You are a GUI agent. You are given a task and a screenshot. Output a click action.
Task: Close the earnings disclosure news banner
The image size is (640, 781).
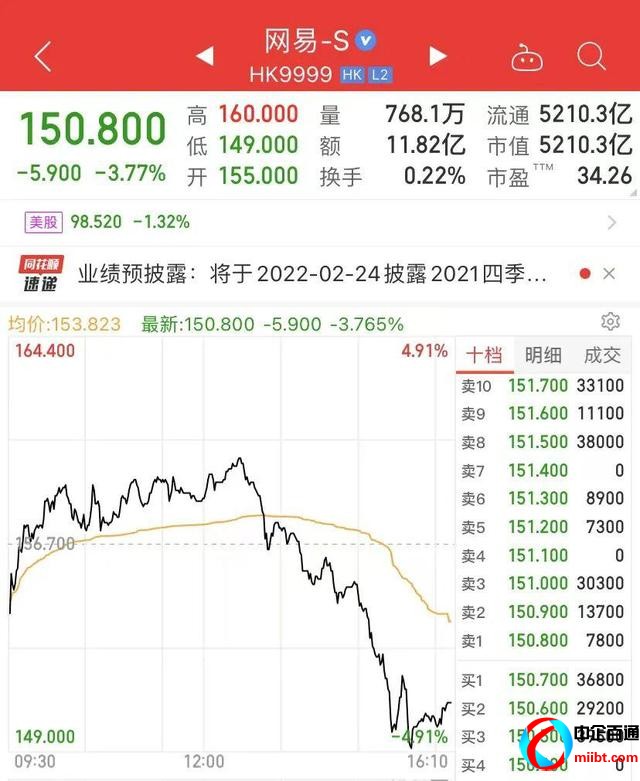tap(611, 273)
